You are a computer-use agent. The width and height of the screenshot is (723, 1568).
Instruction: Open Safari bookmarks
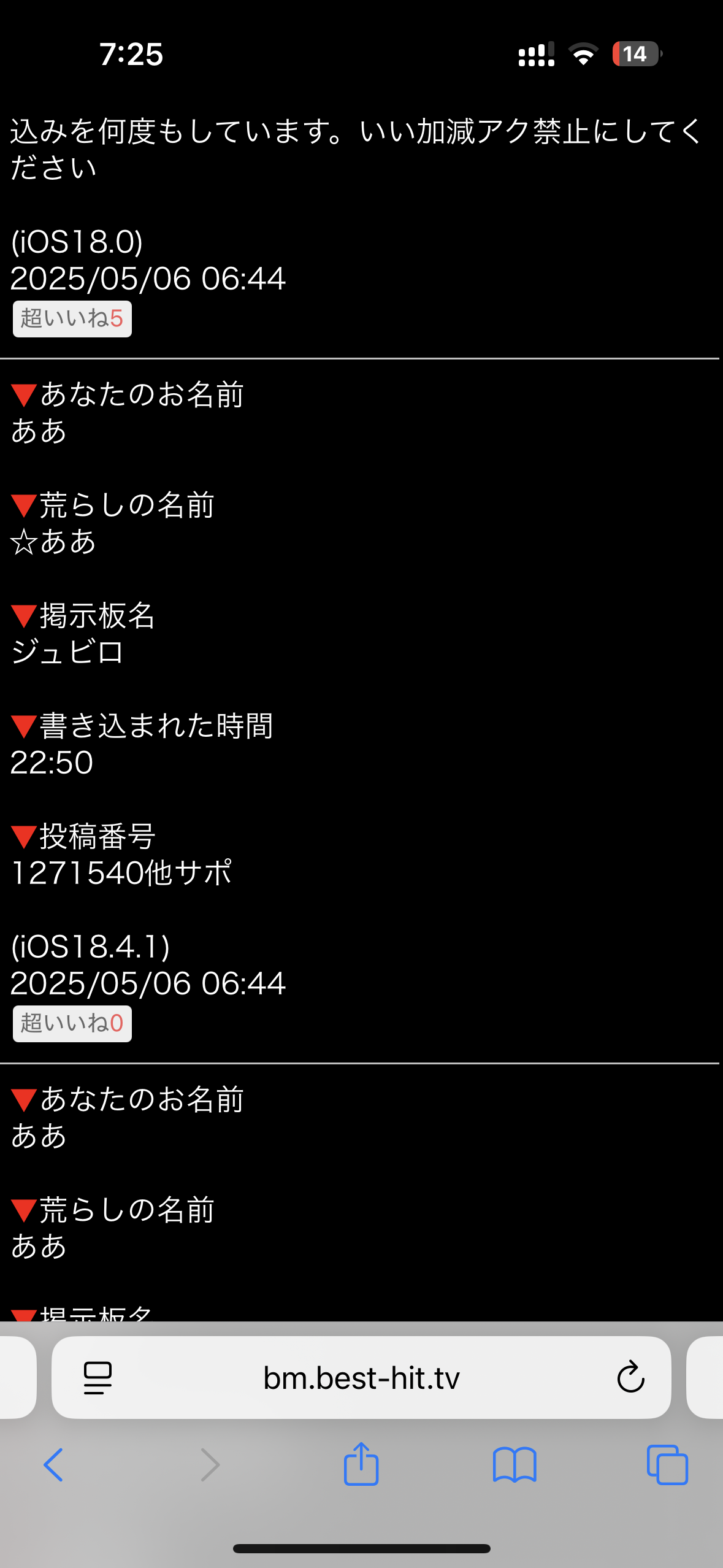(x=515, y=1465)
